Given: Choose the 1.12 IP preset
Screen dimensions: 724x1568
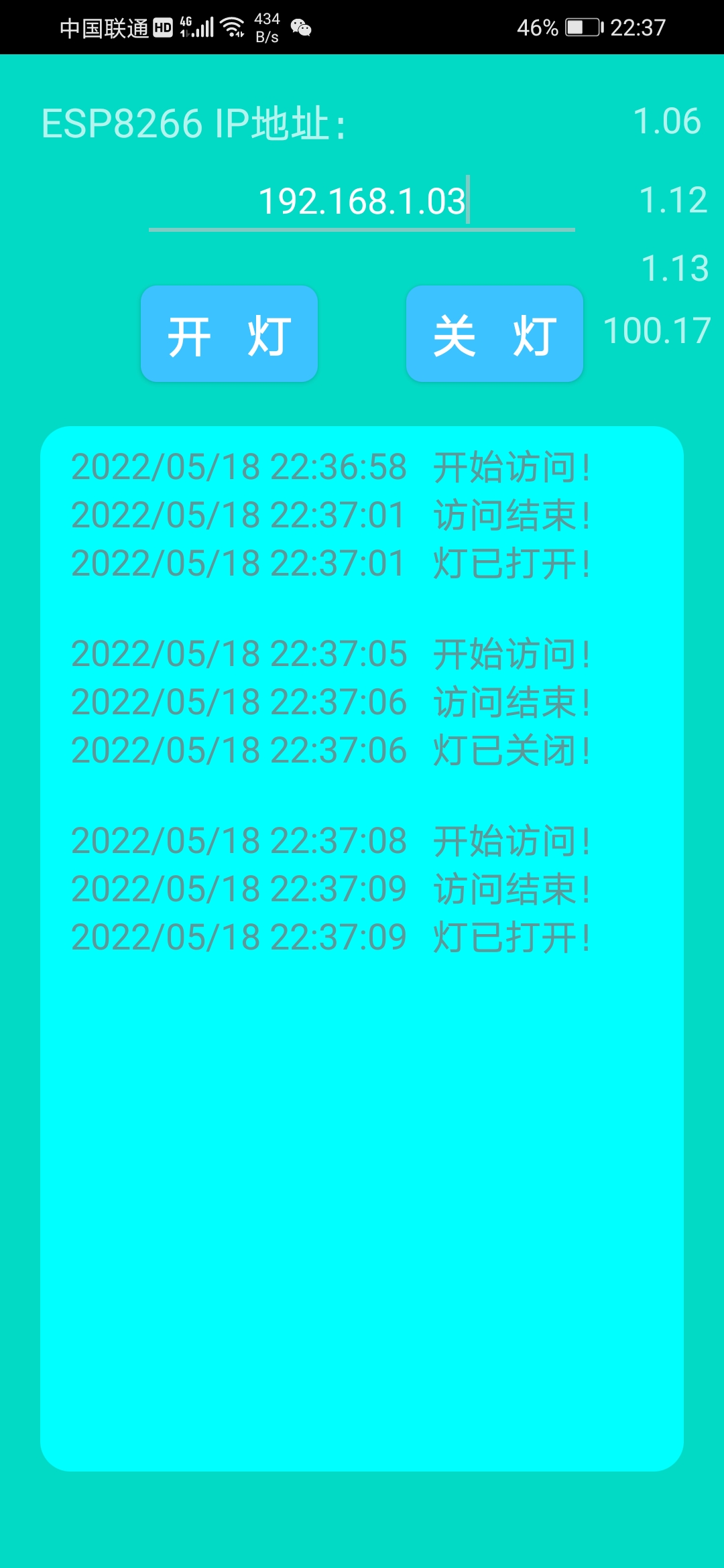Looking at the screenshot, I should click(x=673, y=200).
